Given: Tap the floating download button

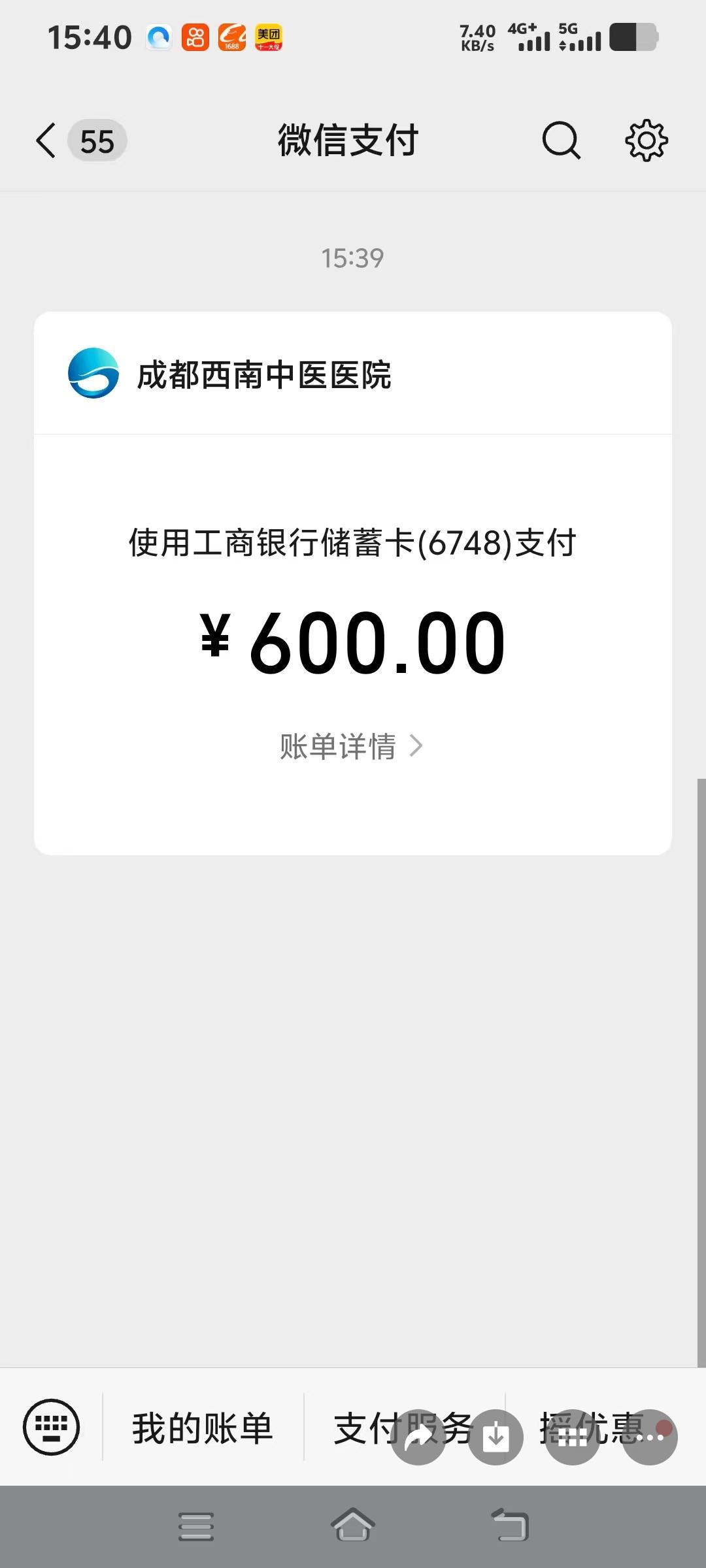Looking at the screenshot, I should [496, 1437].
